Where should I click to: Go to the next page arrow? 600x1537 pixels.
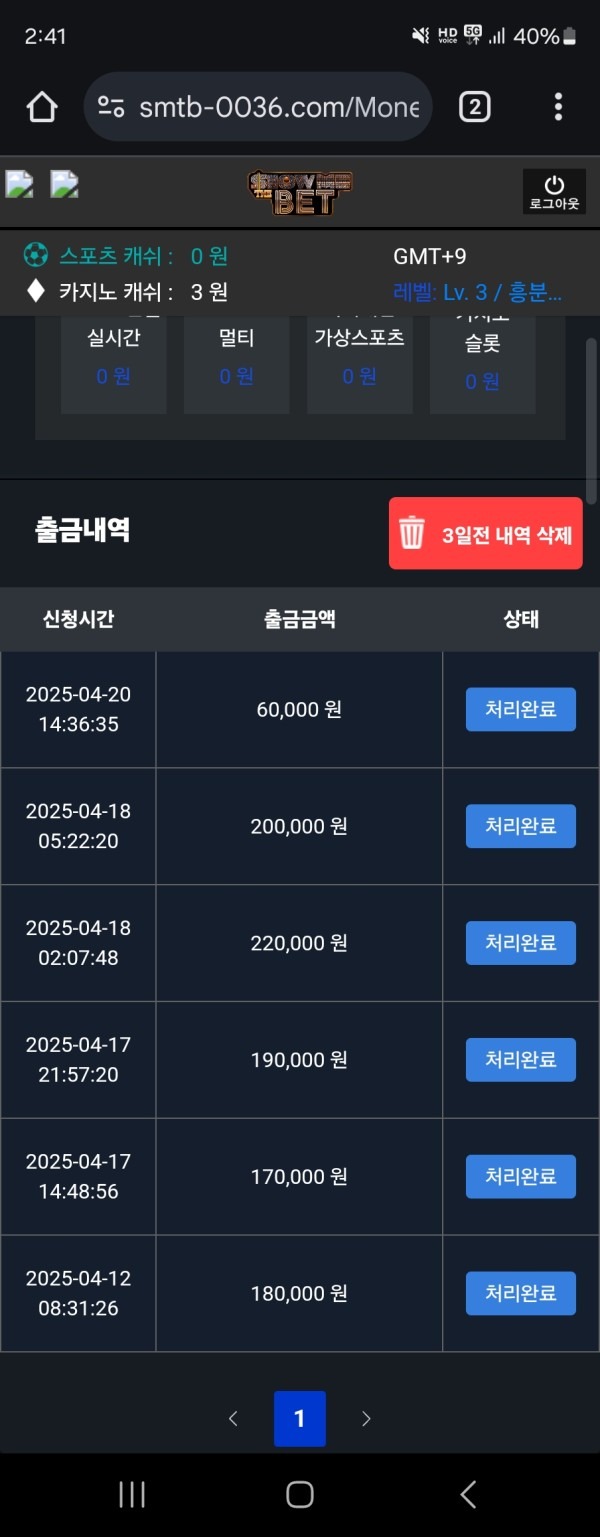[x=366, y=1419]
